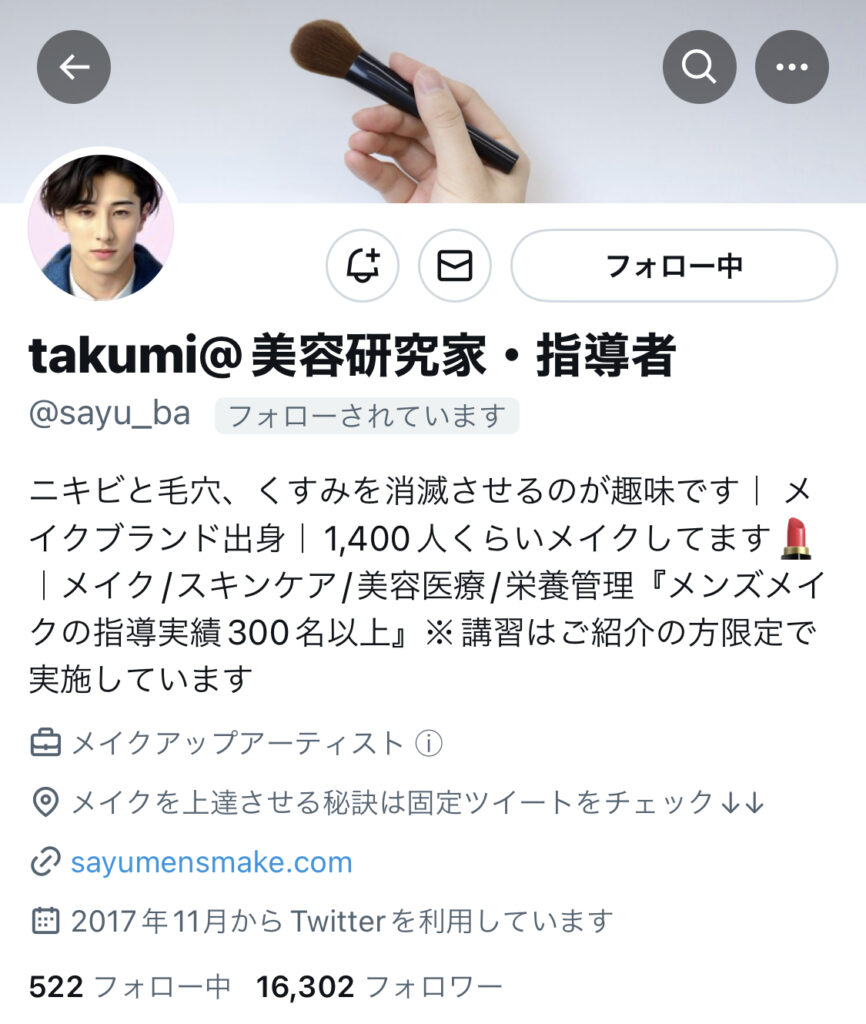Go back using the arrow button

[74, 67]
